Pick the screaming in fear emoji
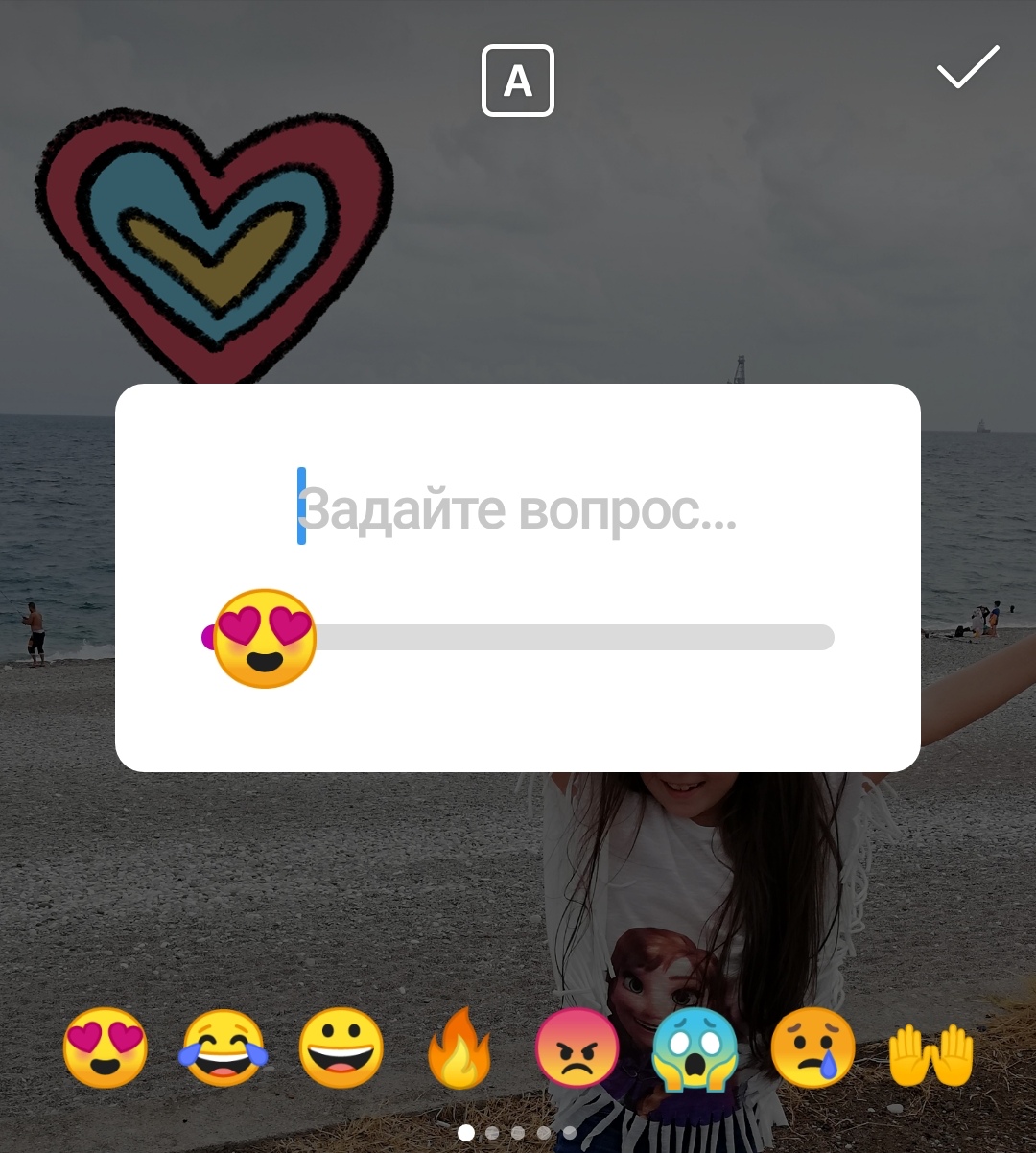The width and height of the screenshot is (1036, 1153). tap(695, 1047)
